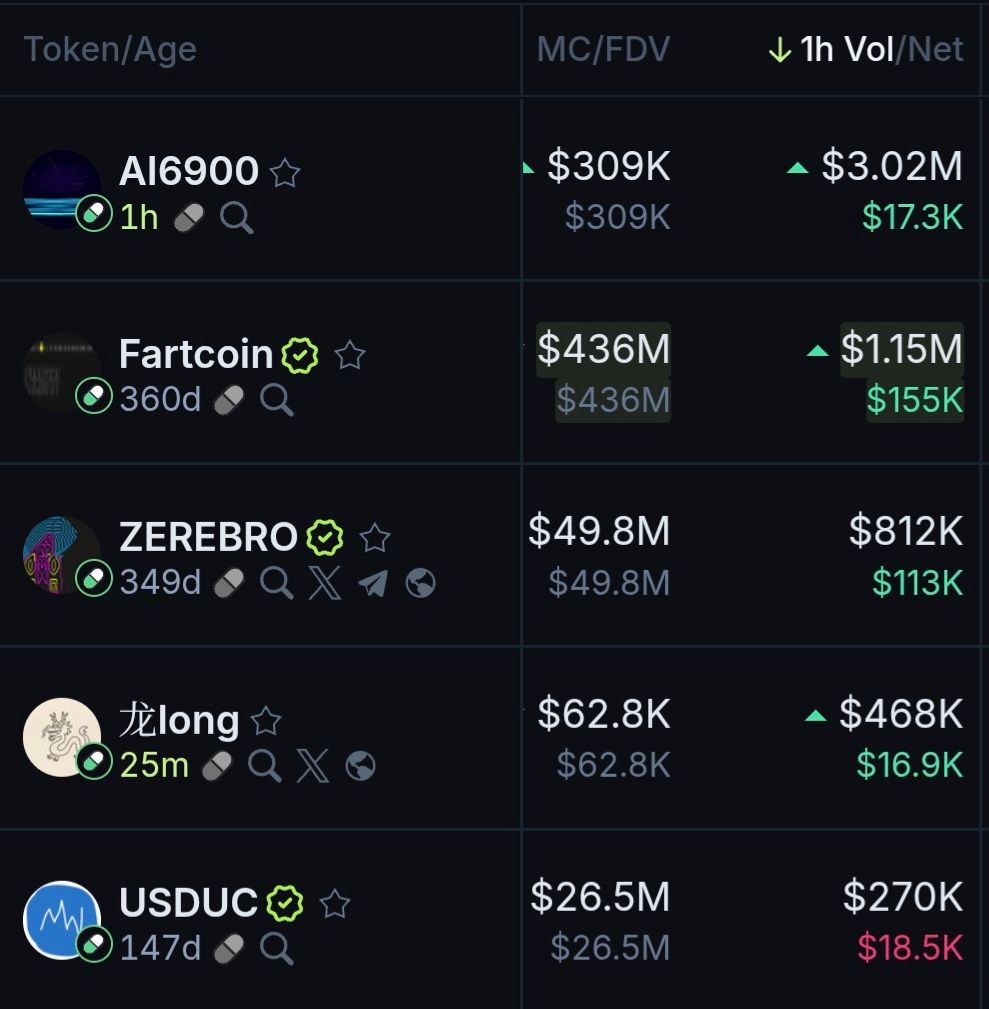This screenshot has height=1009, width=989.
Task: Favorite AI6900 with the star icon
Action: (x=285, y=173)
